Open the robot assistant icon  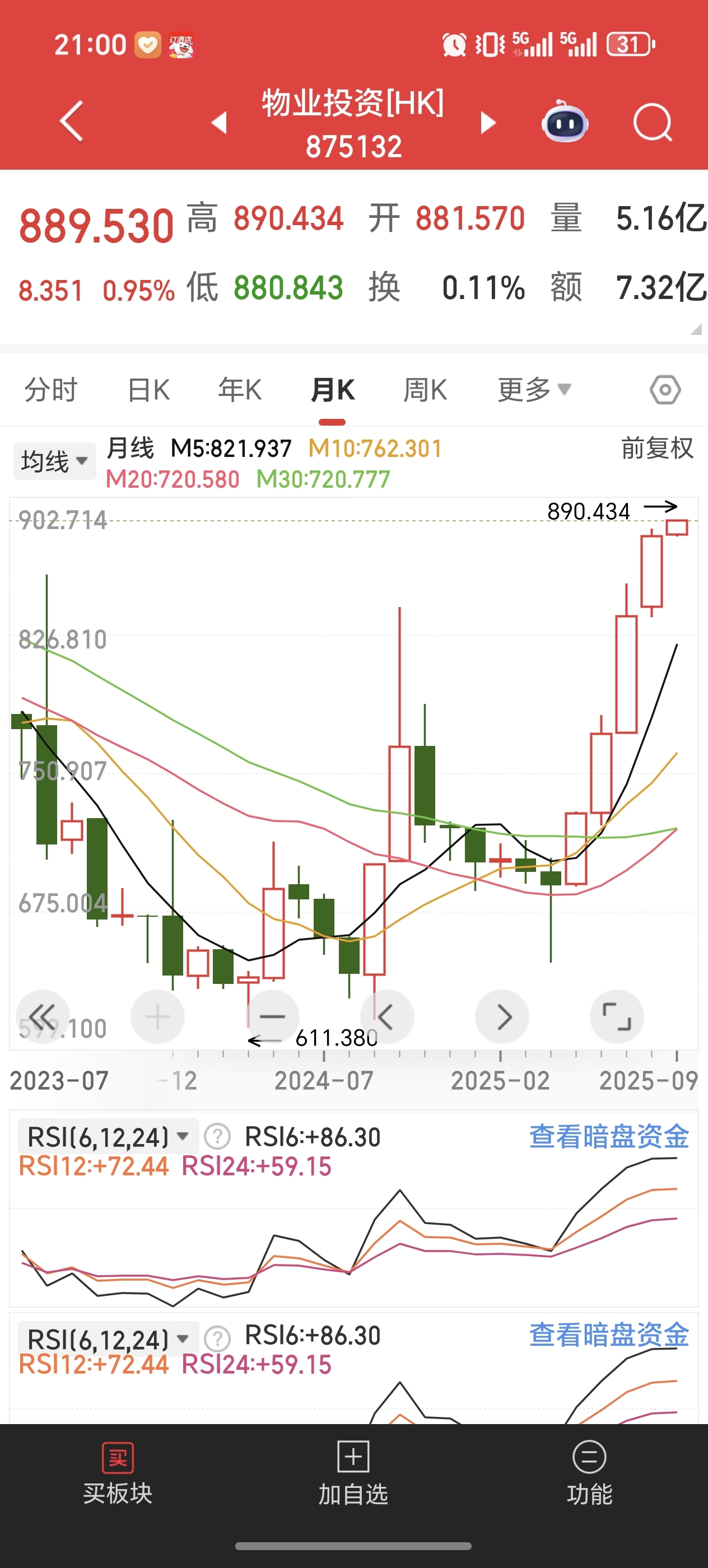click(565, 122)
